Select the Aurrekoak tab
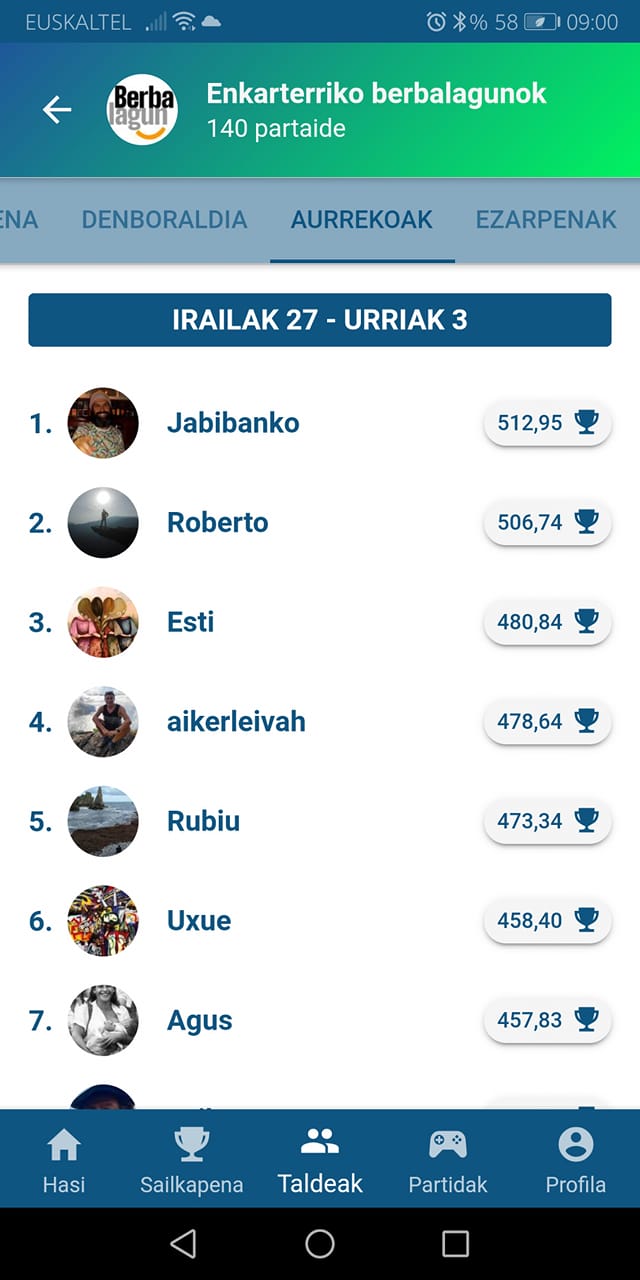Viewport: 640px width, 1280px height. click(x=362, y=220)
